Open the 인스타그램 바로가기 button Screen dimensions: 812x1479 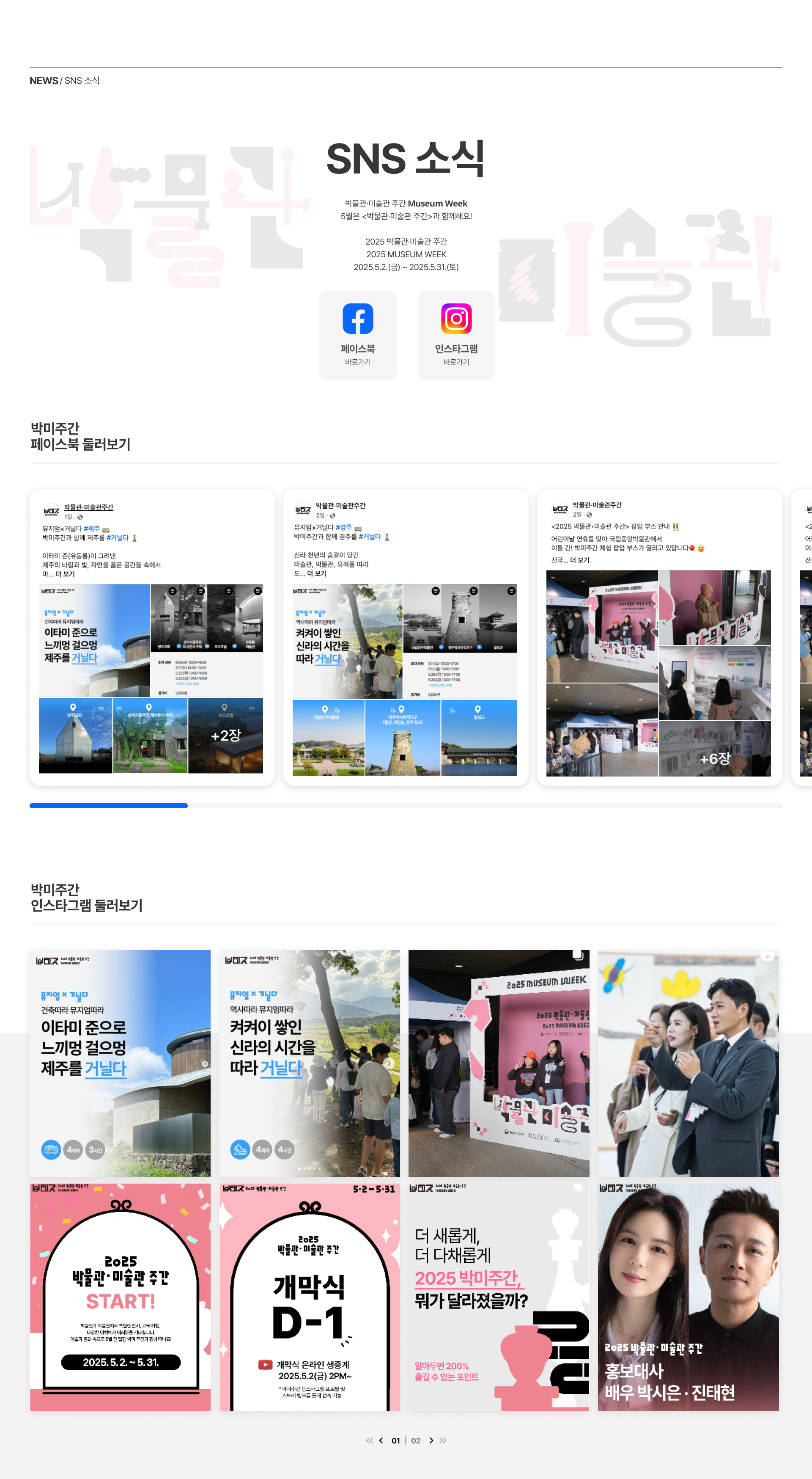tap(456, 335)
